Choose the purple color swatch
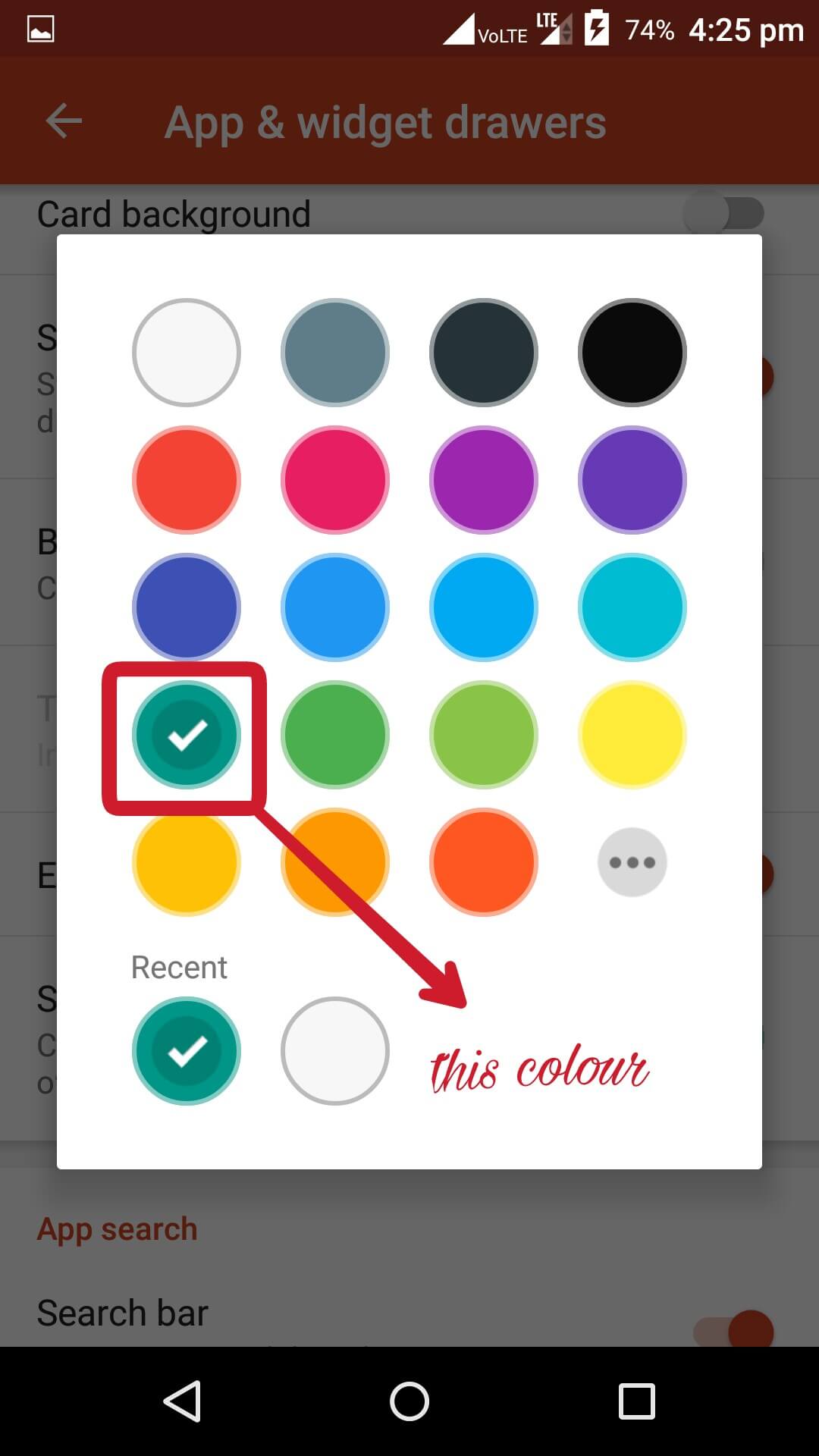Screen dimensions: 819x1456 click(x=484, y=480)
